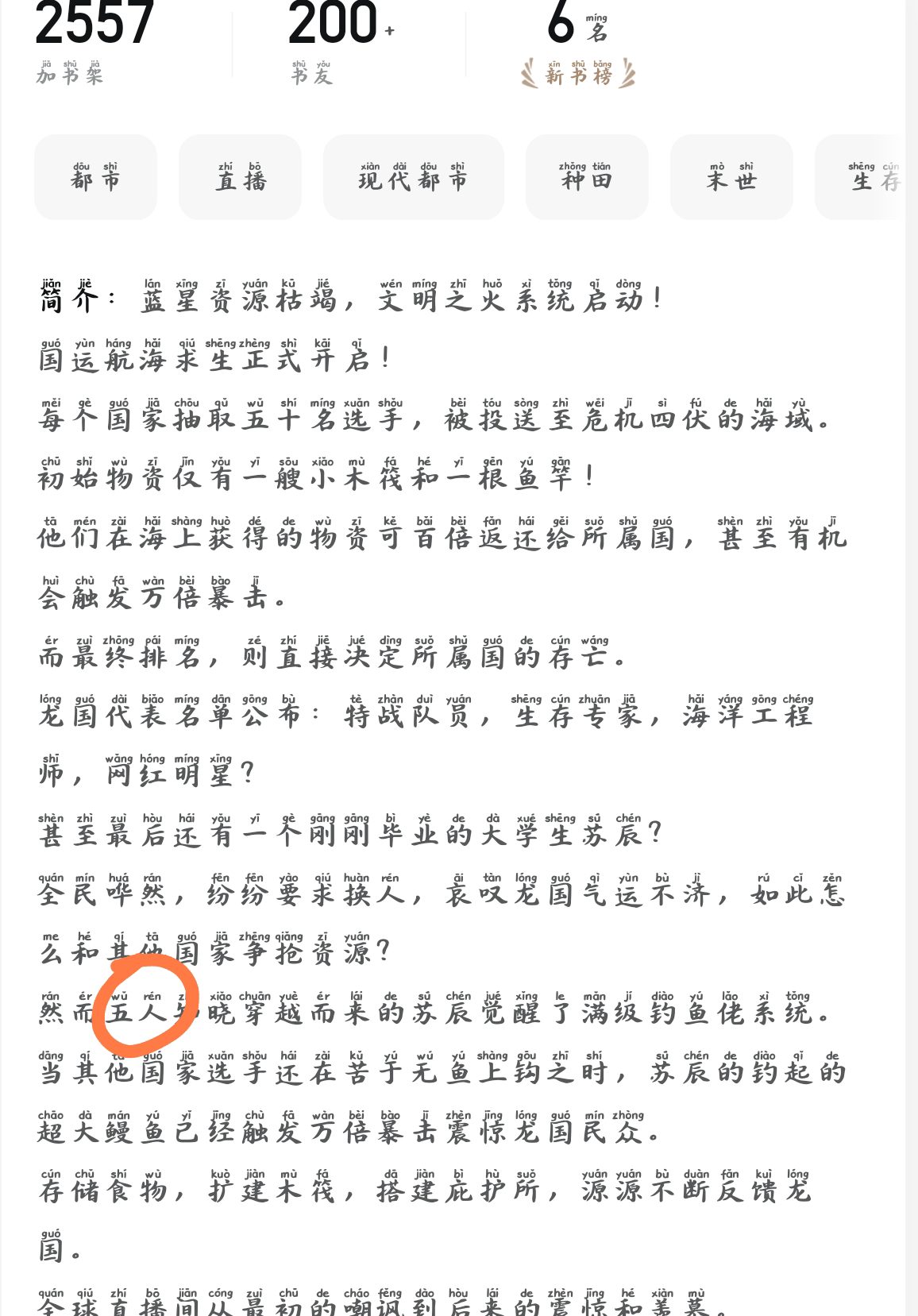The width and height of the screenshot is (918, 1316).
Task: Tap the 现代都市 category chip
Action: pos(413,177)
